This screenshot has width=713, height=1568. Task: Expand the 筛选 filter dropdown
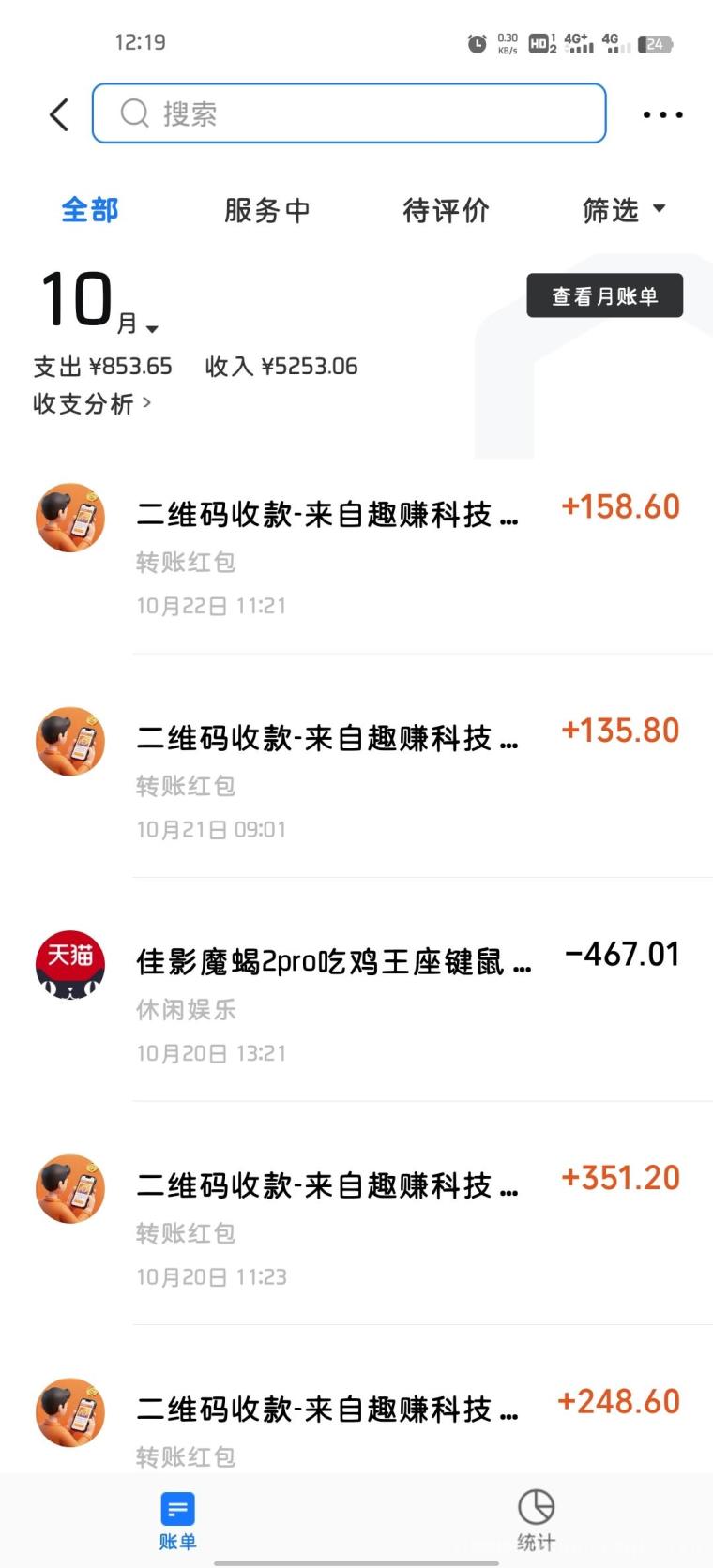pyautogui.click(x=623, y=210)
